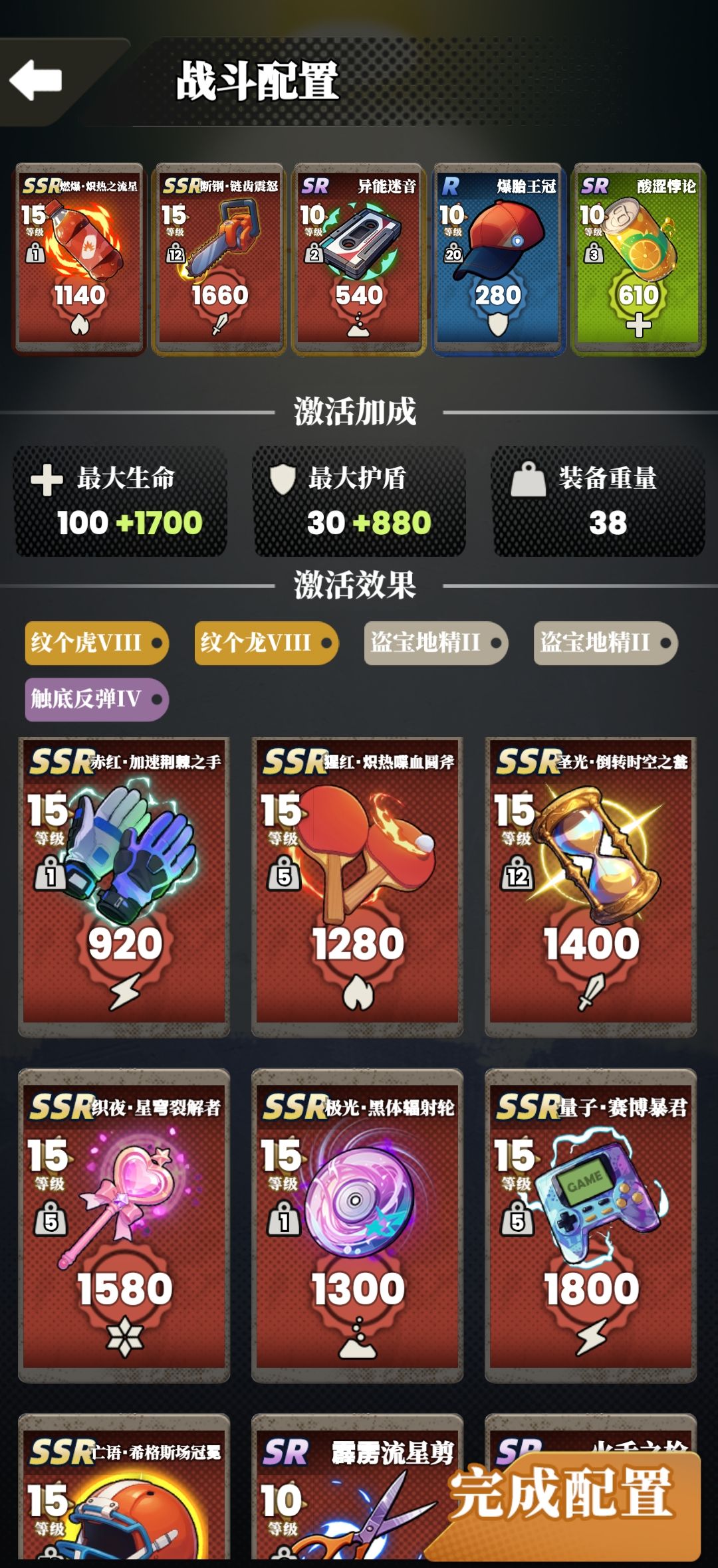Open the equipped 爆胎王冠 cap card
Screen dimensions: 718x1568
point(498,260)
